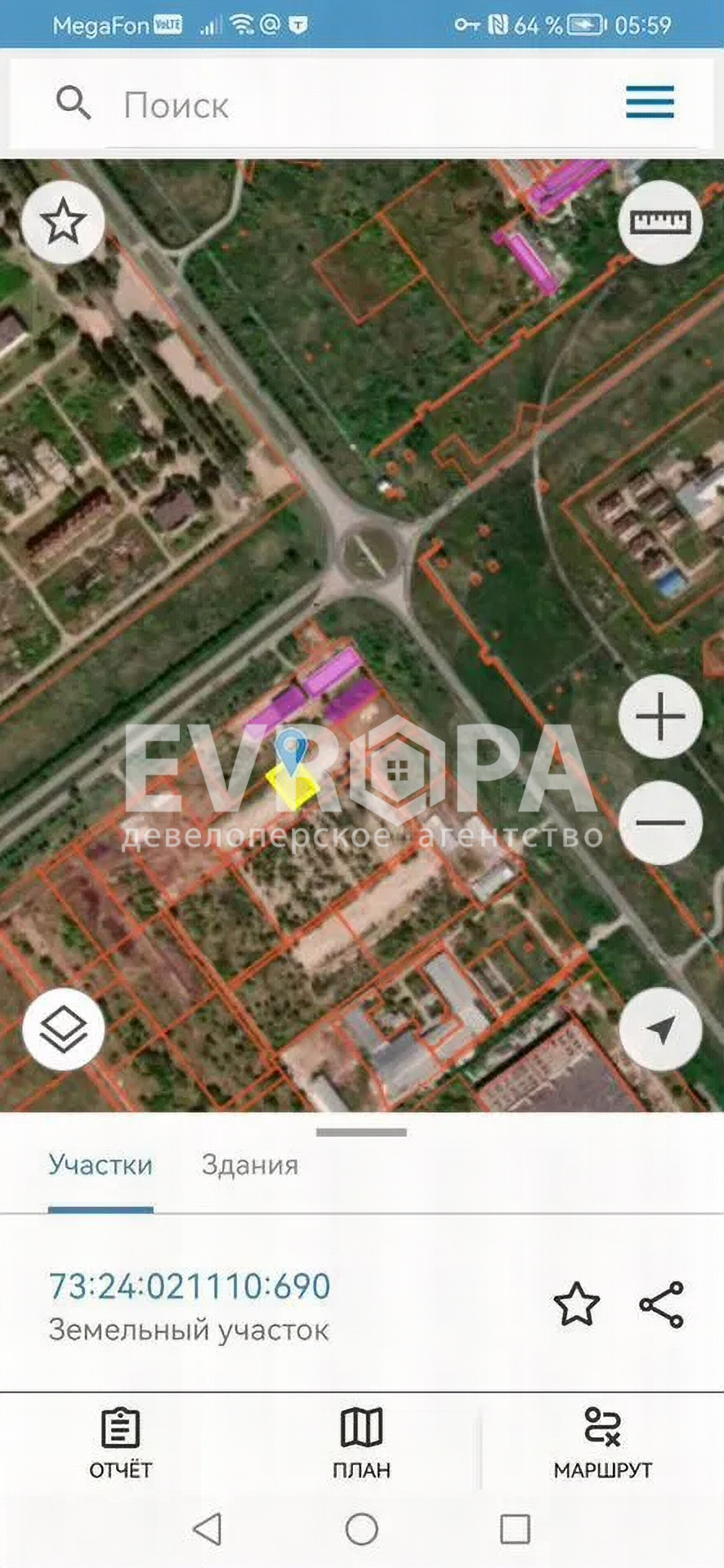Image resolution: width=724 pixels, height=1568 pixels.
Task: Zoom out with the minus button
Action: [x=660, y=822]
